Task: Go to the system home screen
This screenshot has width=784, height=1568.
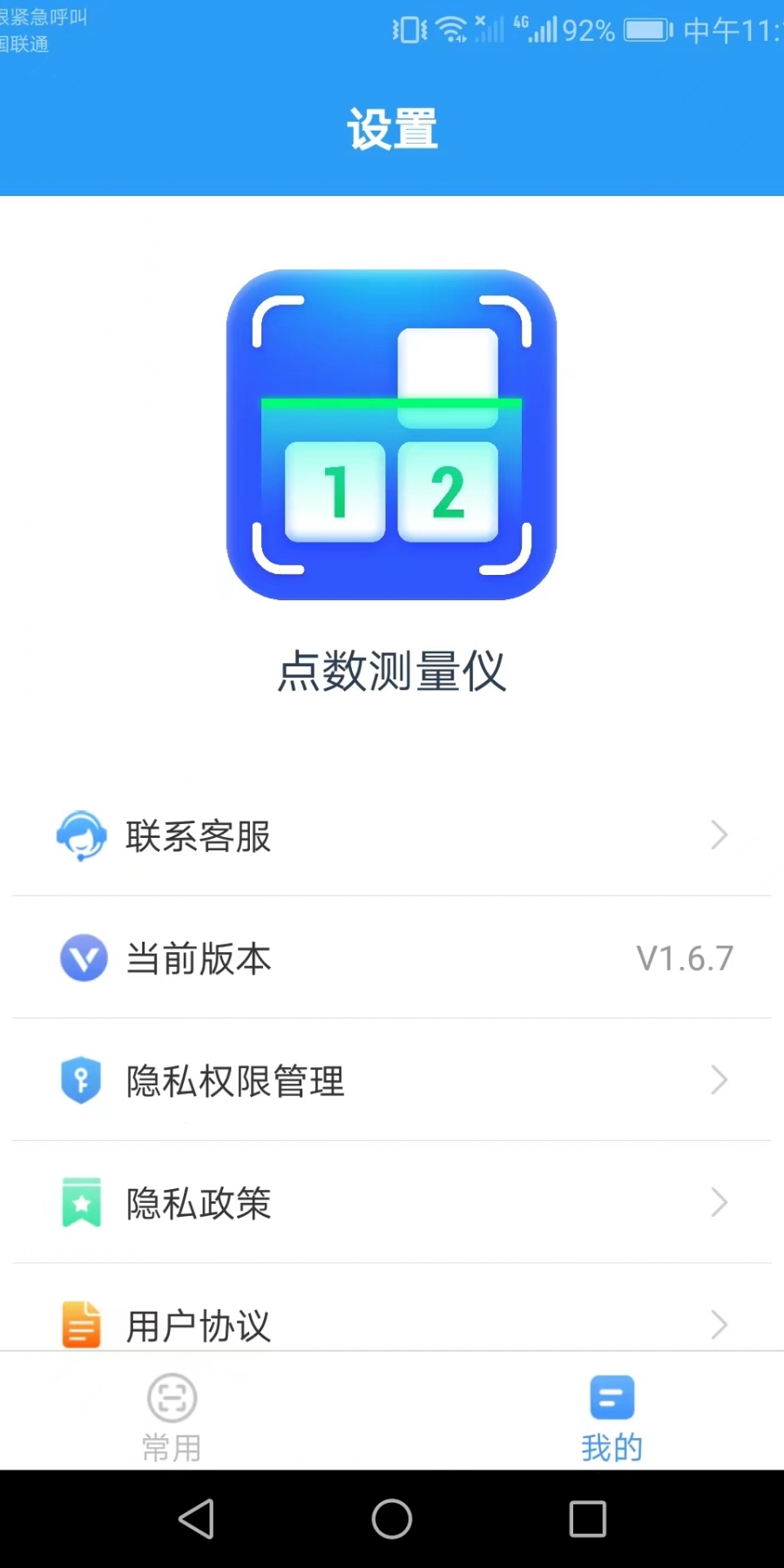Action: pos(392,1519)
